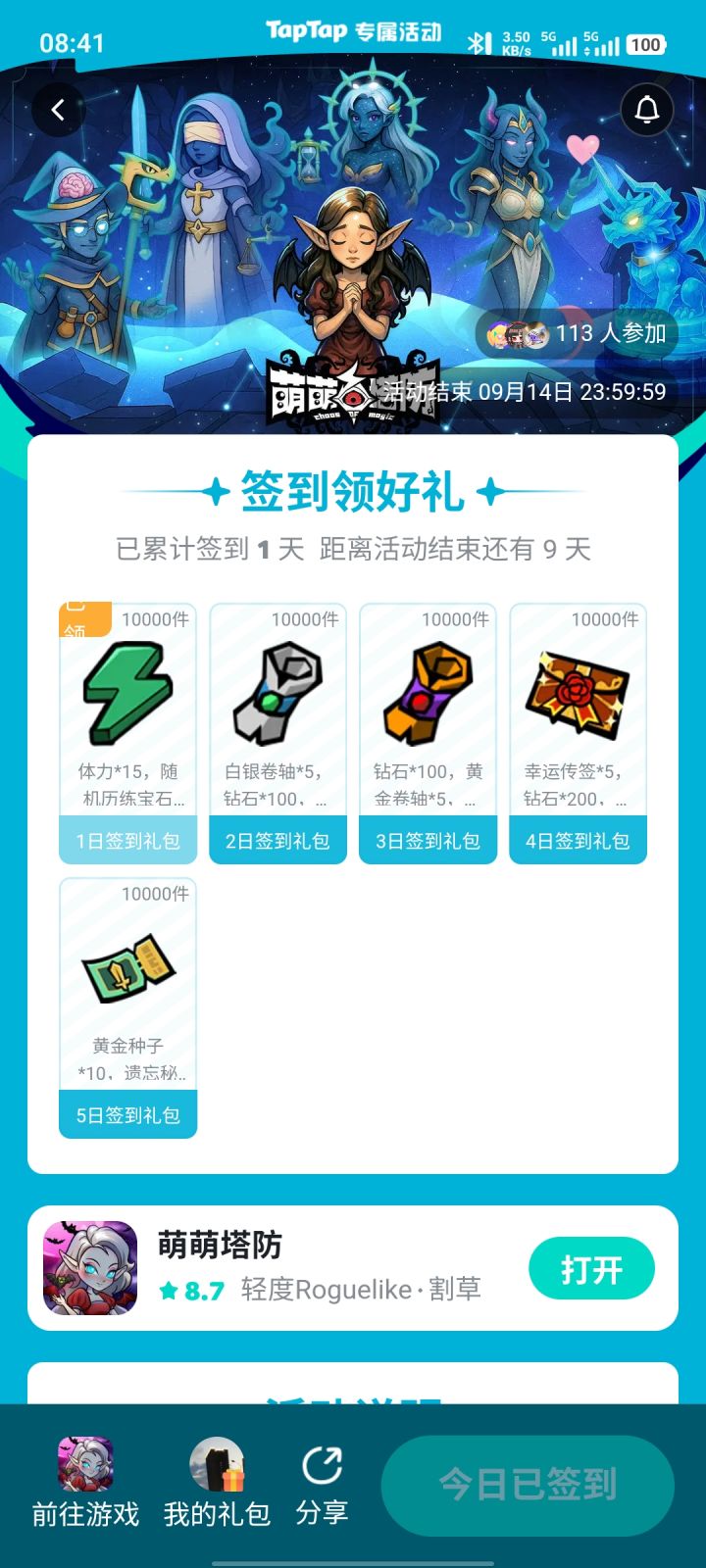Select the 1日签到礼包 label

pos(127,839)
